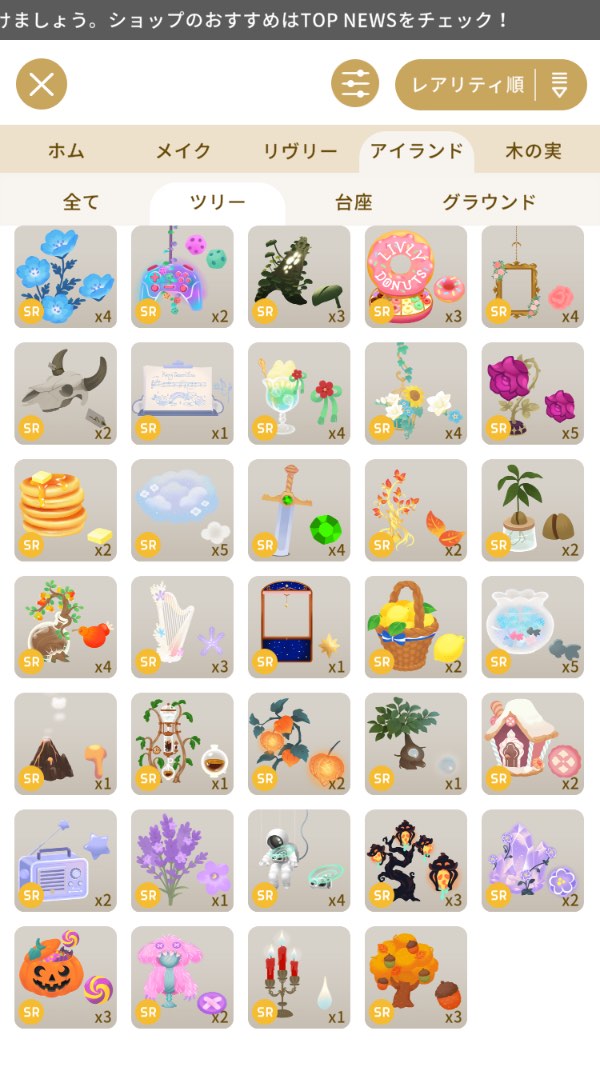Close the item list with the X
The width and height of the screenshot is (600, 1067).
(41, 84)
